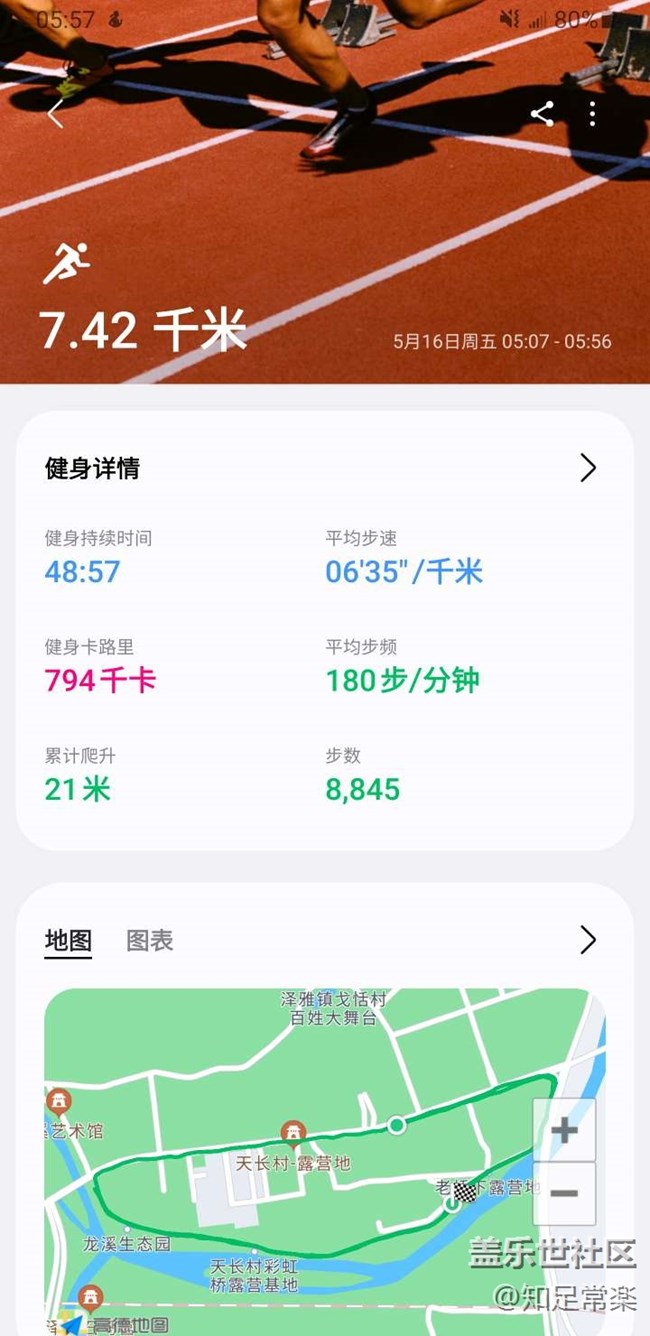The height and width of the screenshot is (1336, 650).
Task: Switch to the 图表 tab
Action: point(150,941)
